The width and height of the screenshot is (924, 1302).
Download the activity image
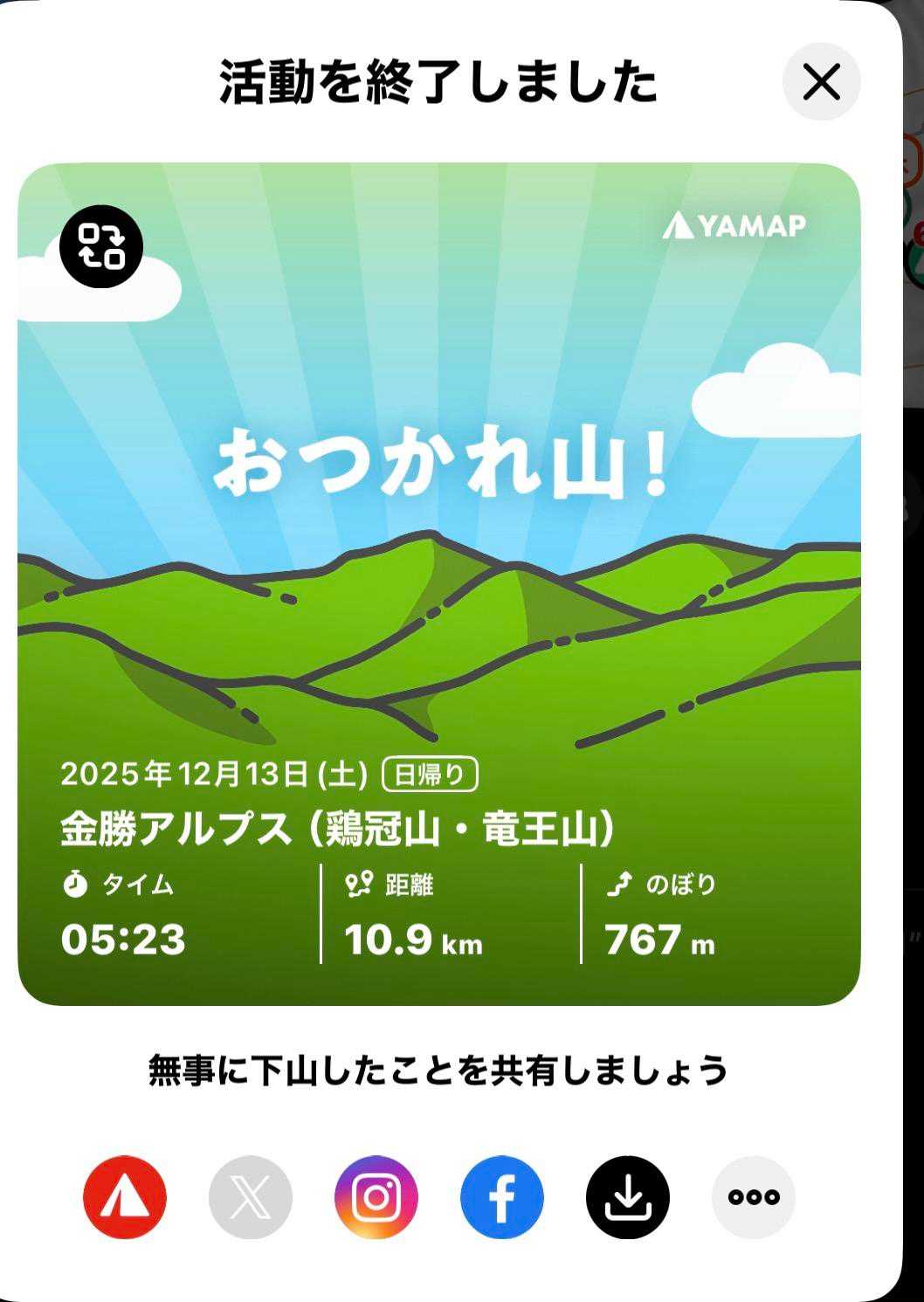[x=628, y=1196]
